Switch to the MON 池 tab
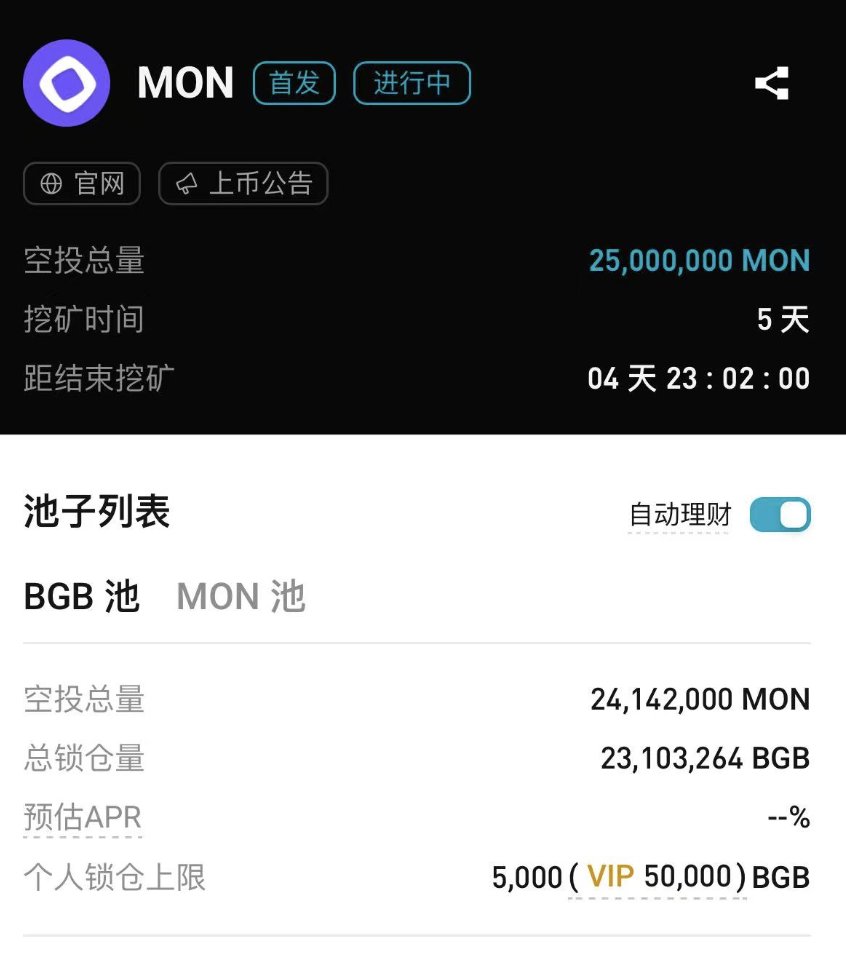 tap(240, 597)
